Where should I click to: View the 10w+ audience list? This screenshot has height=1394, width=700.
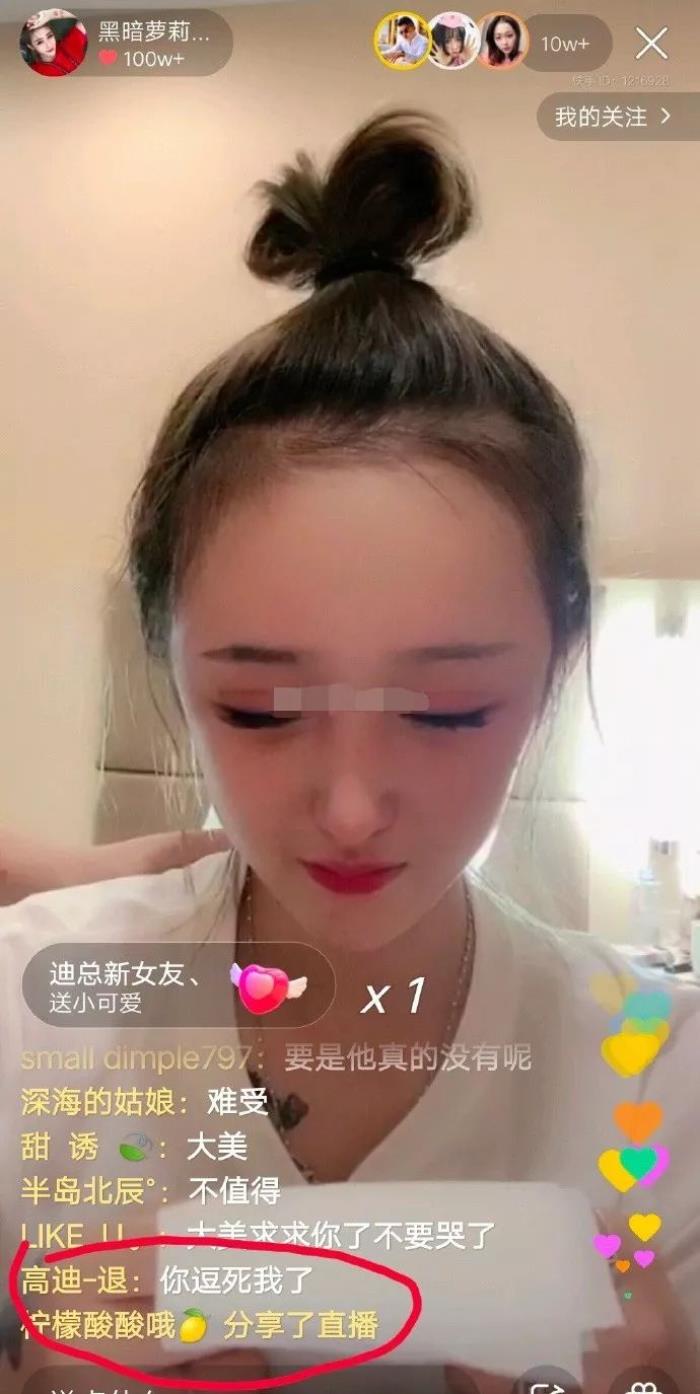pos(566,43)
